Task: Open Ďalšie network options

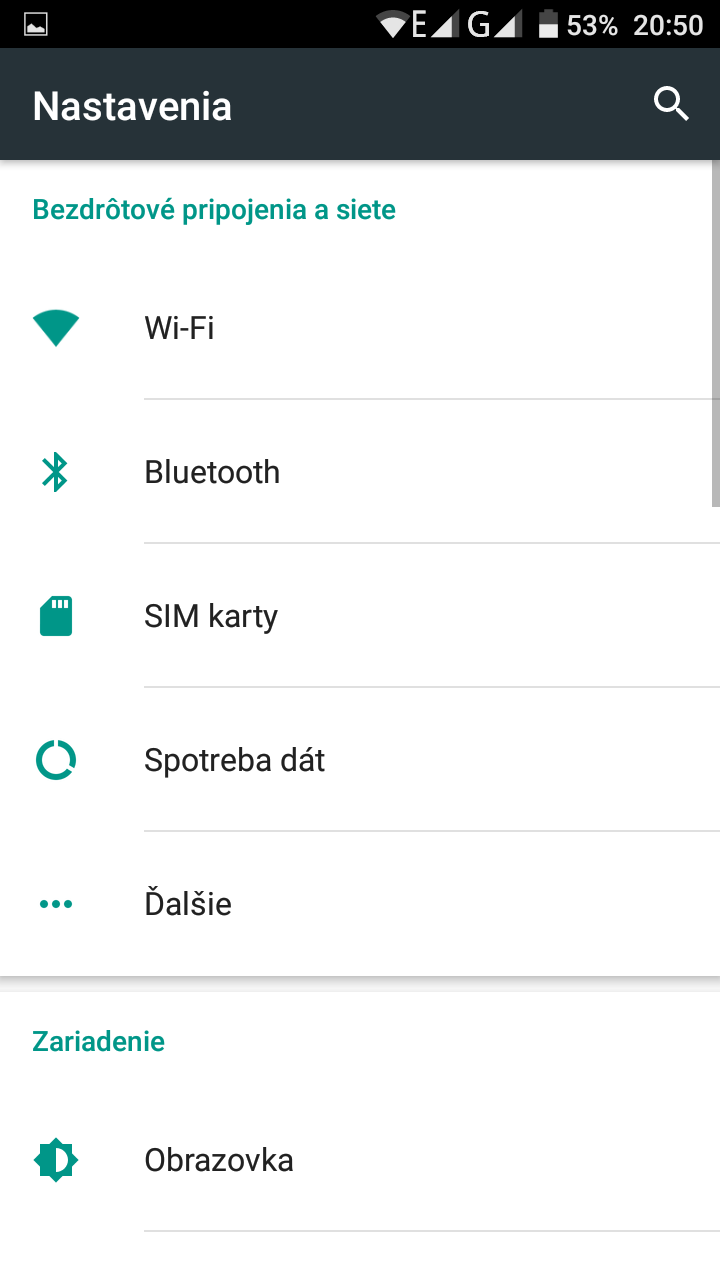Action: (x=360, y=904)
